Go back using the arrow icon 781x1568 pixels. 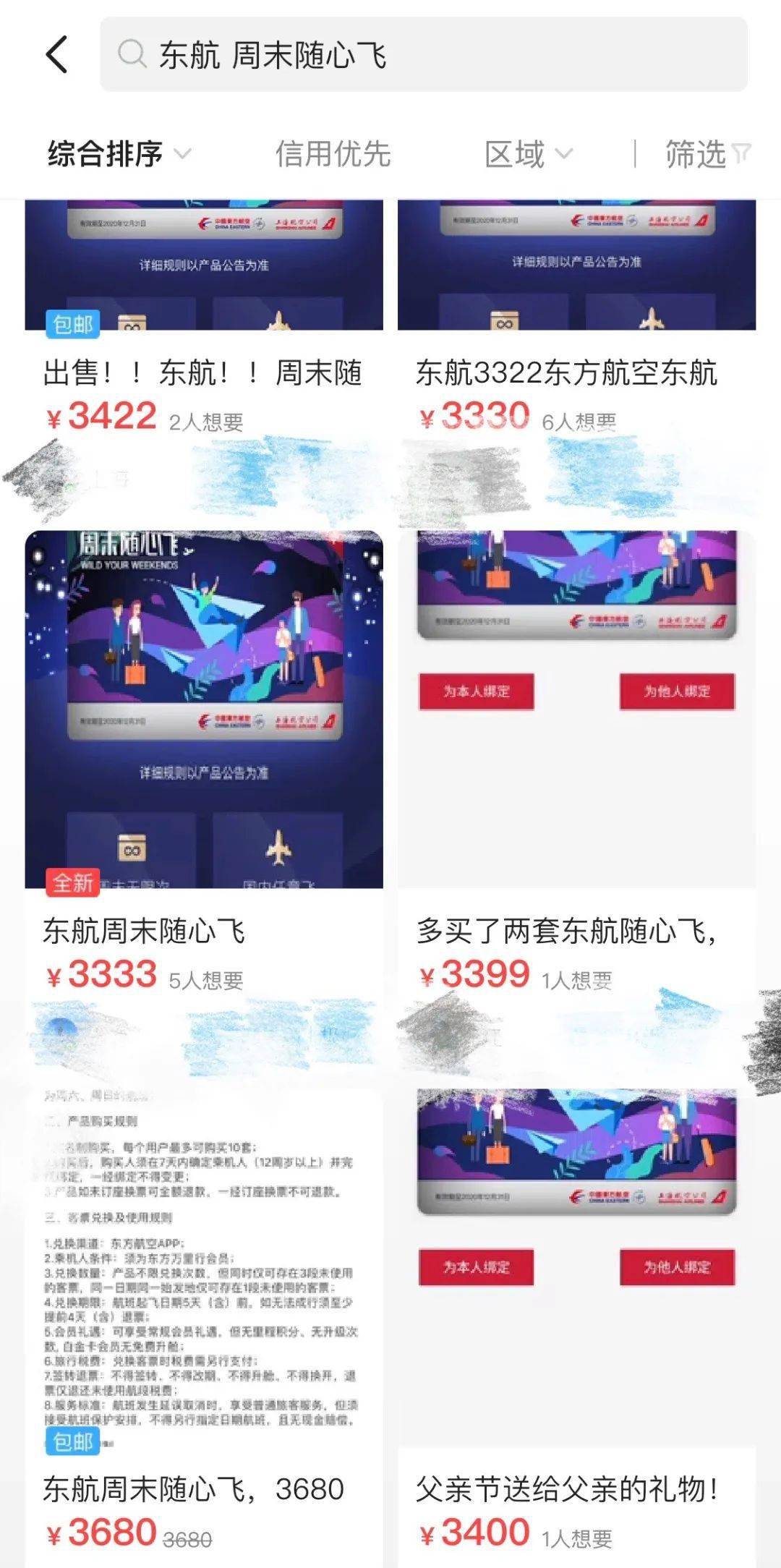coord(58,55)
